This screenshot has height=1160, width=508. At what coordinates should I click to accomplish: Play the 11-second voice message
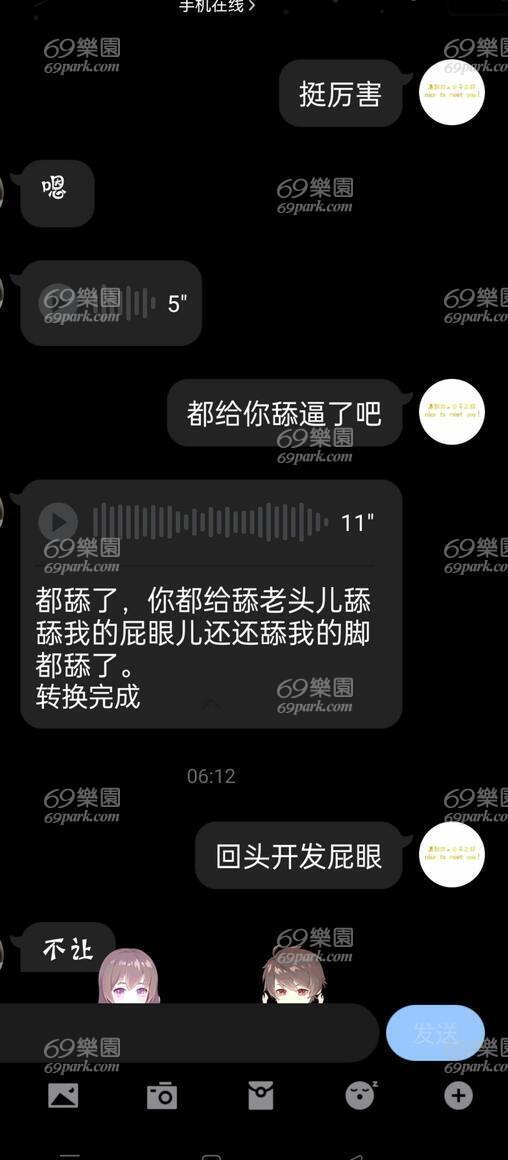(x=58, y=522)
